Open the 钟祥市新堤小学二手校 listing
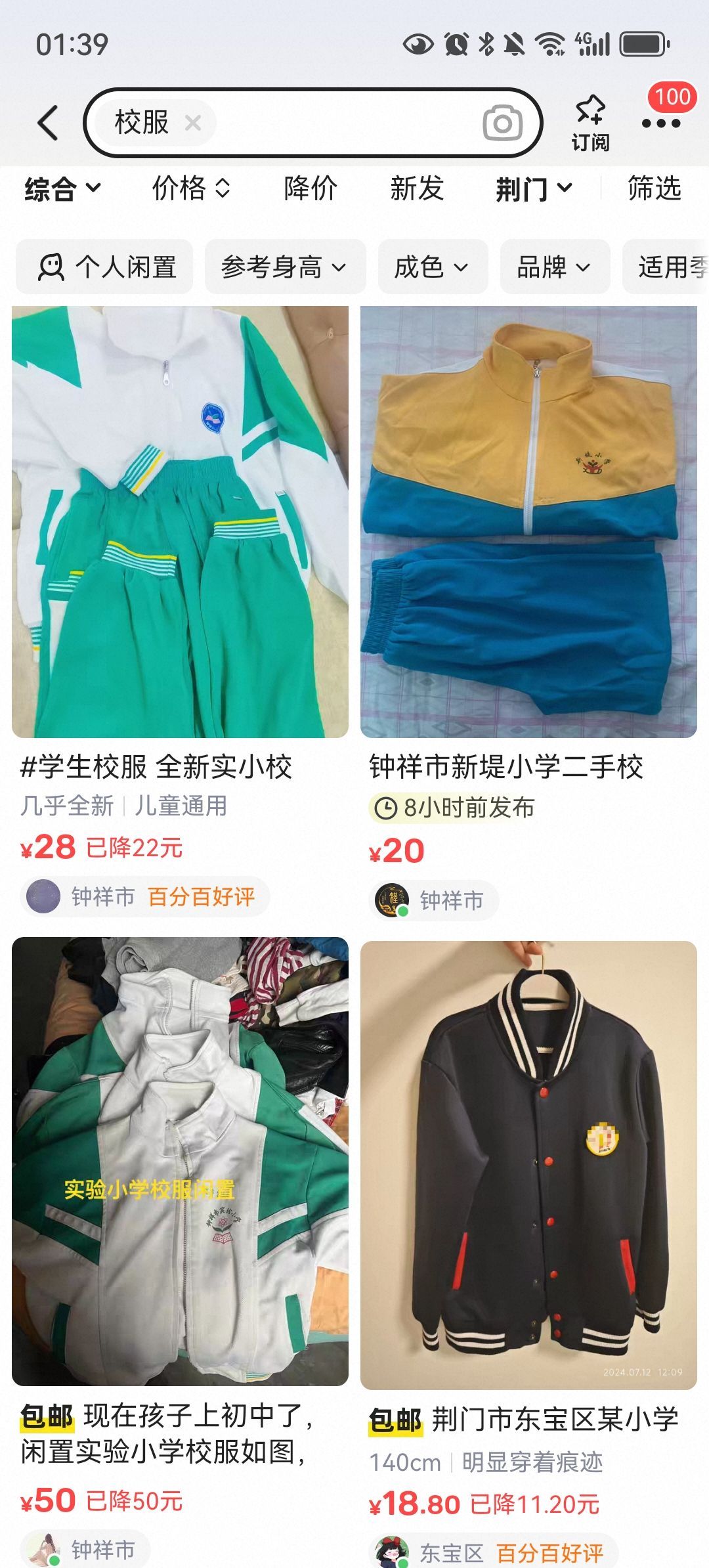The height and width of the screenshot is (1568, 709). pyautogui.click(x=528, y=522)
